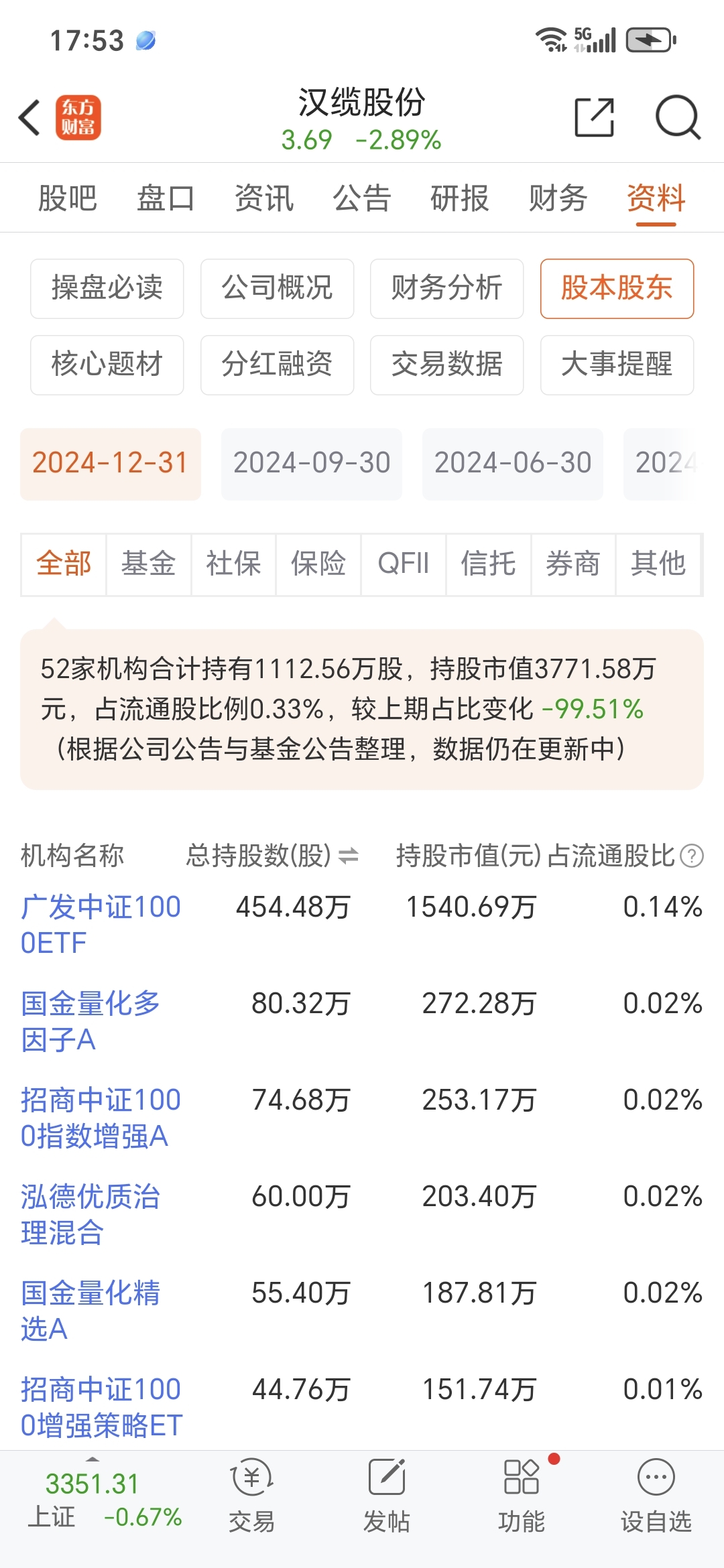724x1568 pixels.
Task: Switch holder filter to 社保
Action: 233,564
